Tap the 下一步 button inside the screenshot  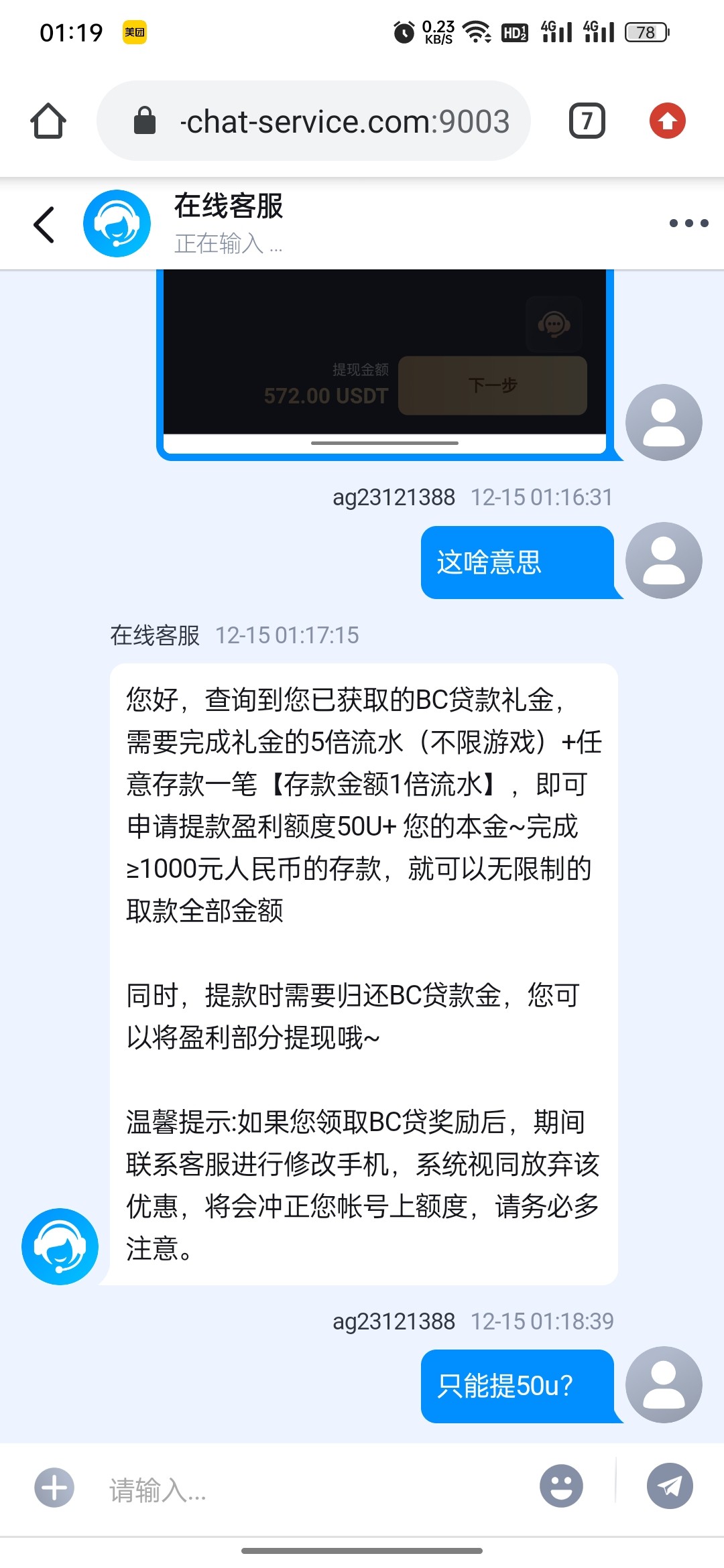point(492,385)
